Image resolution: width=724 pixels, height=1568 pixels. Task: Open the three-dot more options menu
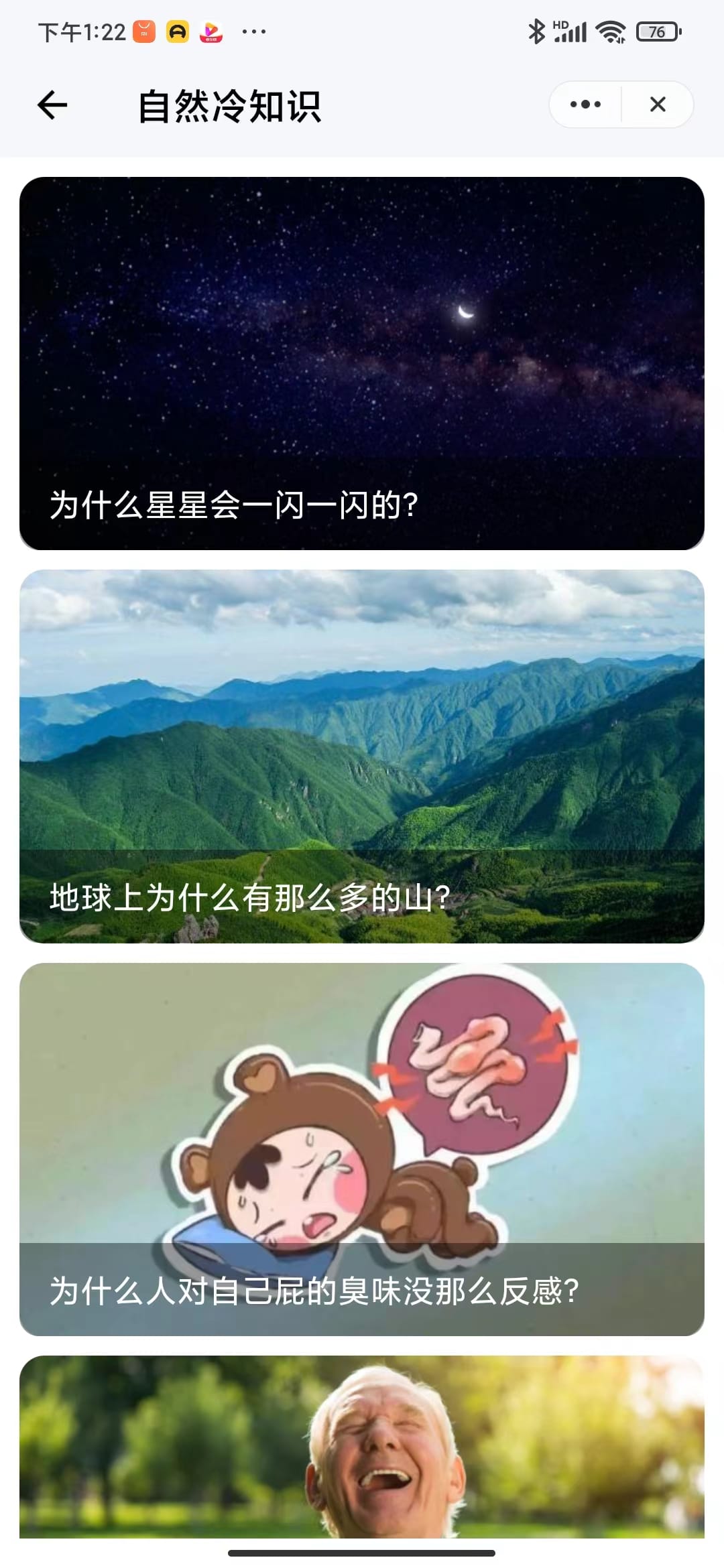click(585, 105)
